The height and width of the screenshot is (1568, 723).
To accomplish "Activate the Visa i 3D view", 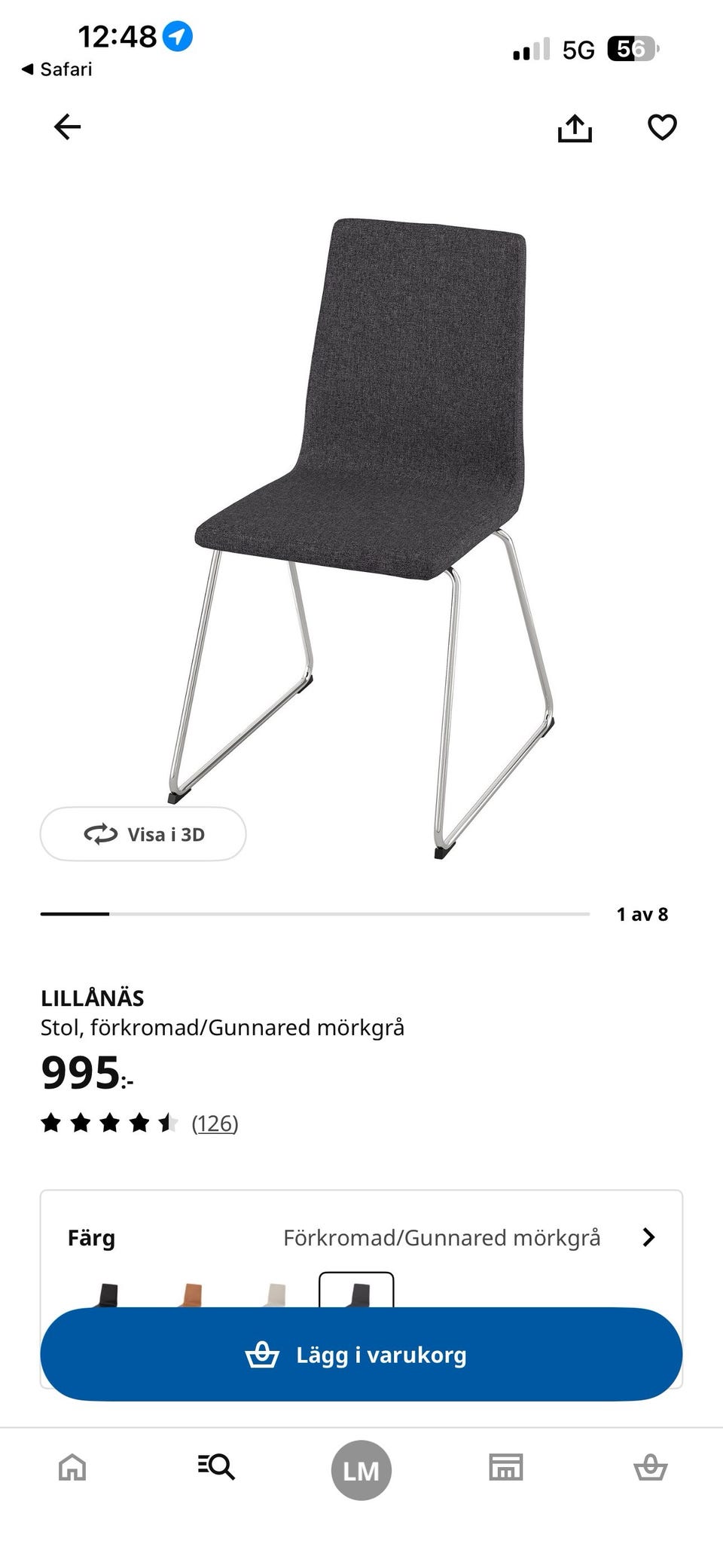I will (x=143, y=834).
